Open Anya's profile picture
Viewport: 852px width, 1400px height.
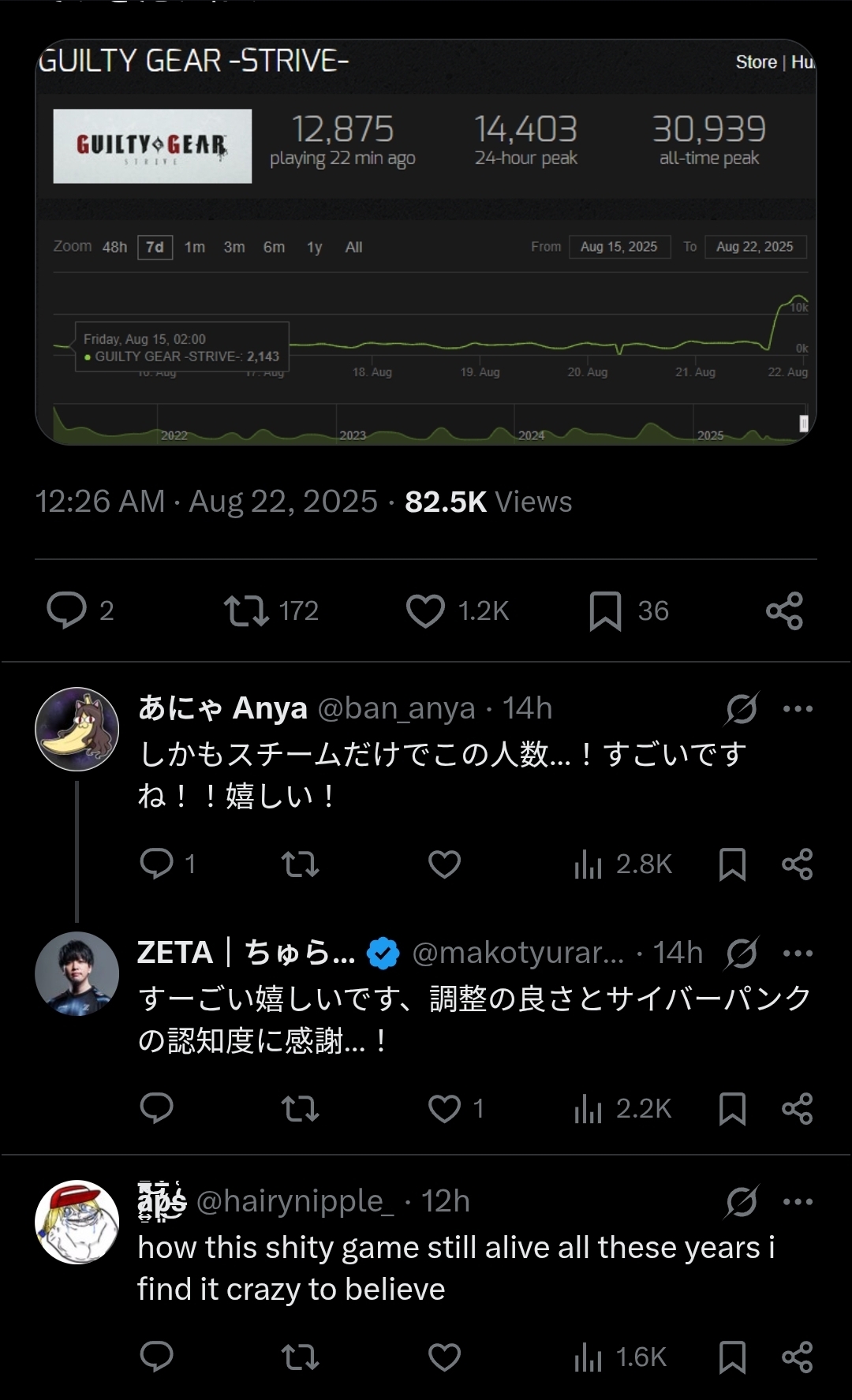[77, 729]
